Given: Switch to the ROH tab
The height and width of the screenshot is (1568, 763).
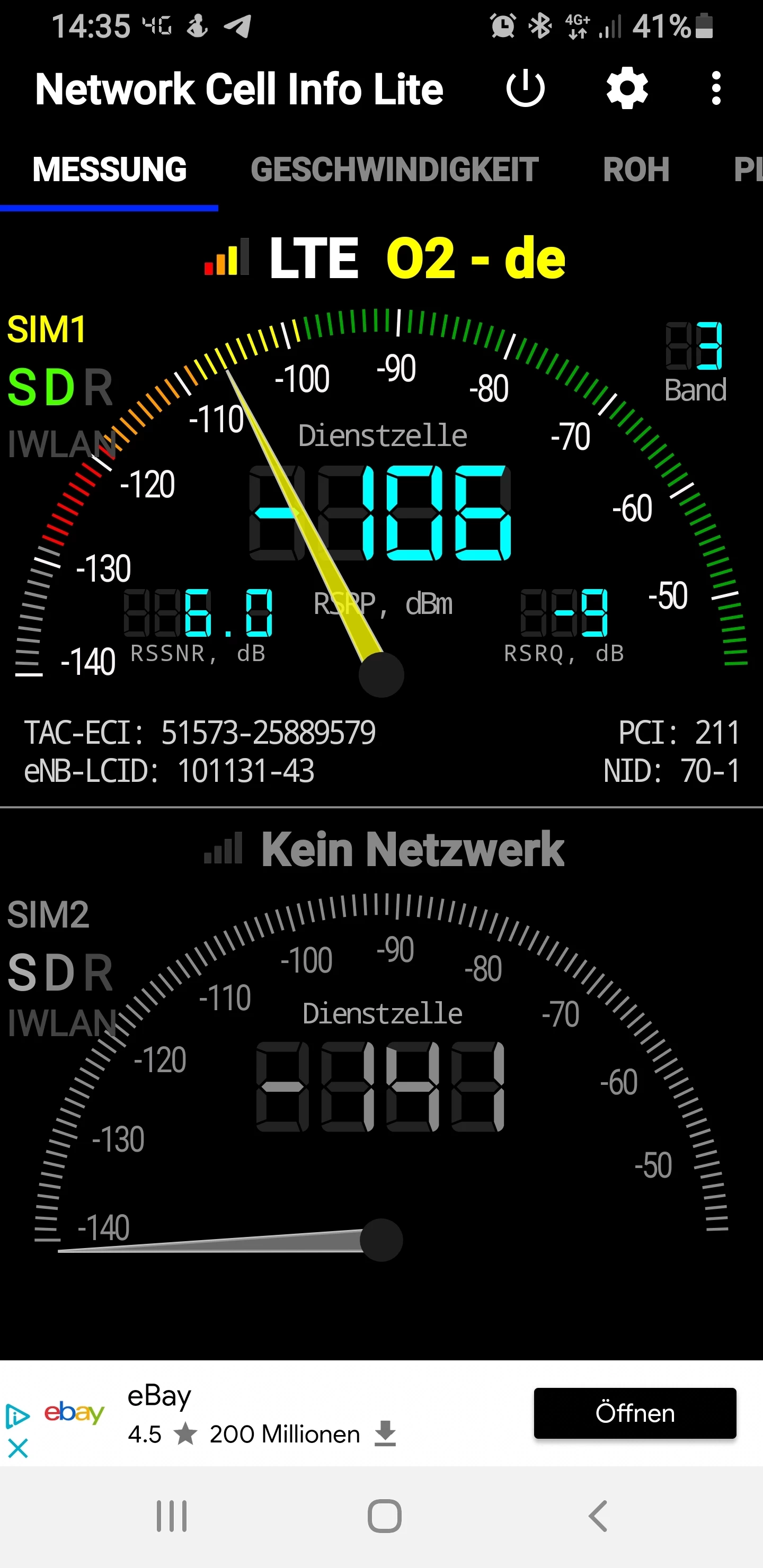Looking at the screenshot, I should click(636, 169).
